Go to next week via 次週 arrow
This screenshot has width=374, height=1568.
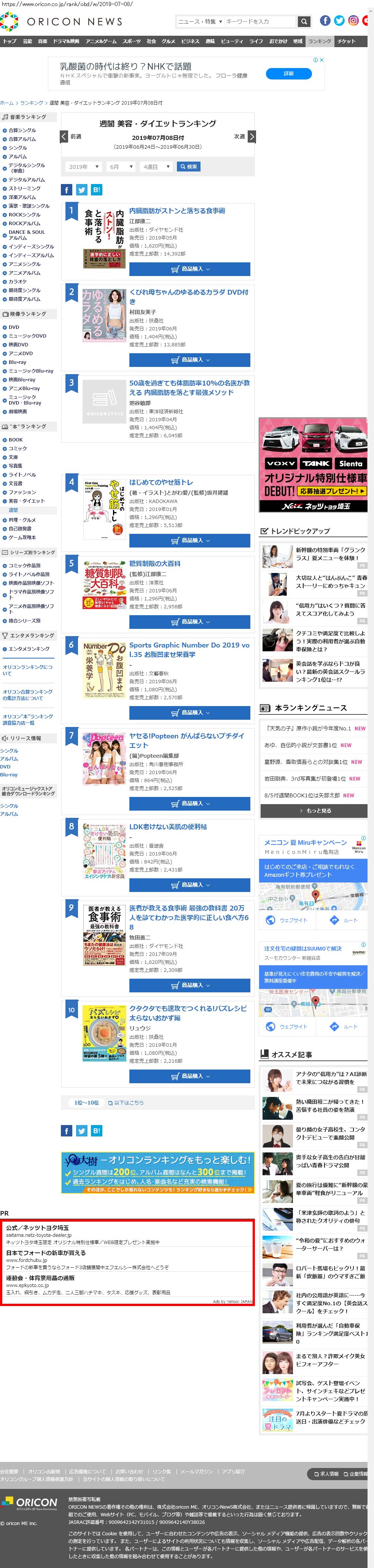(x=251, y=136)
